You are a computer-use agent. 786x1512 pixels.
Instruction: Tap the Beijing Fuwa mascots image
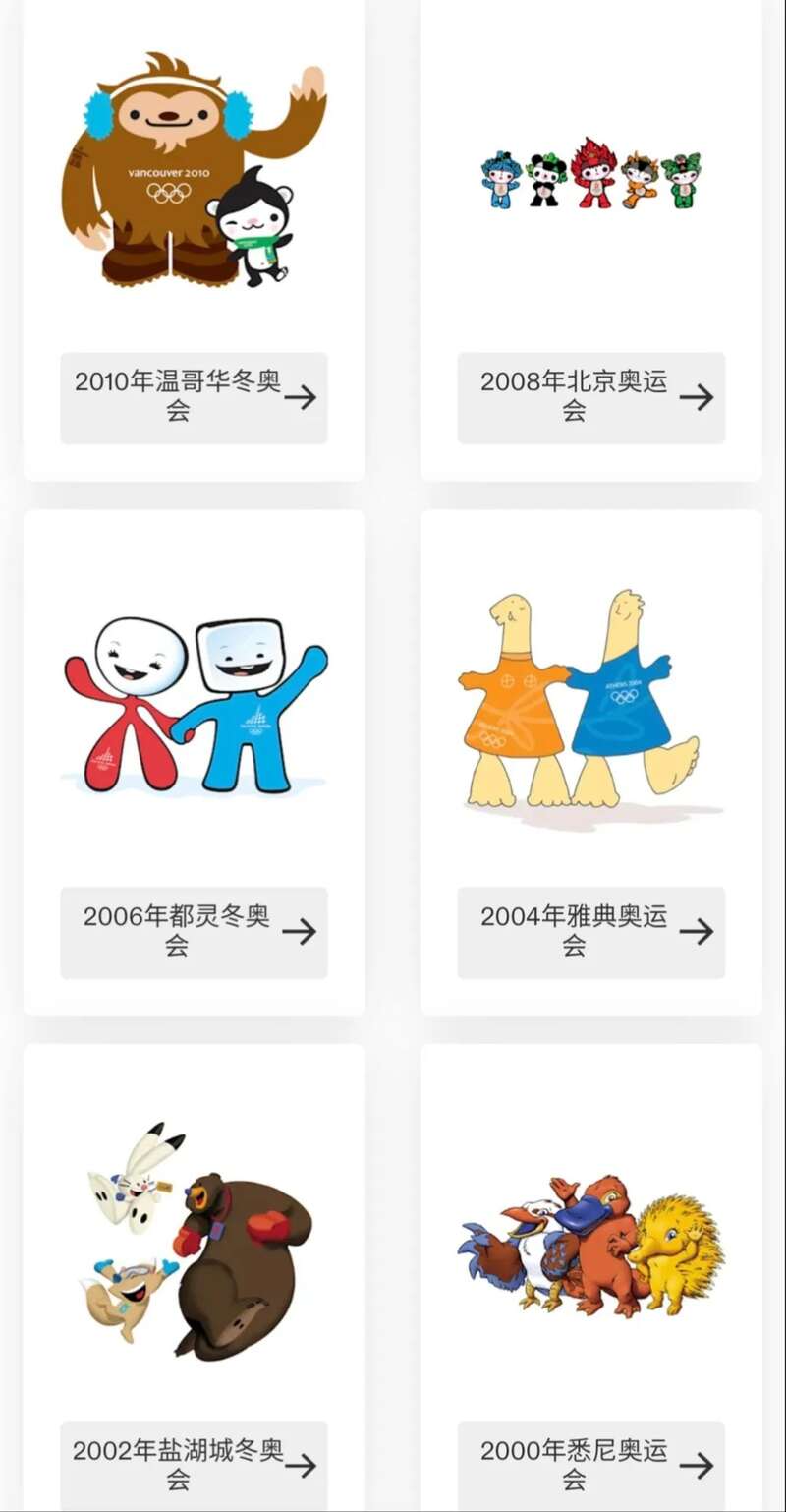(590, 173)
